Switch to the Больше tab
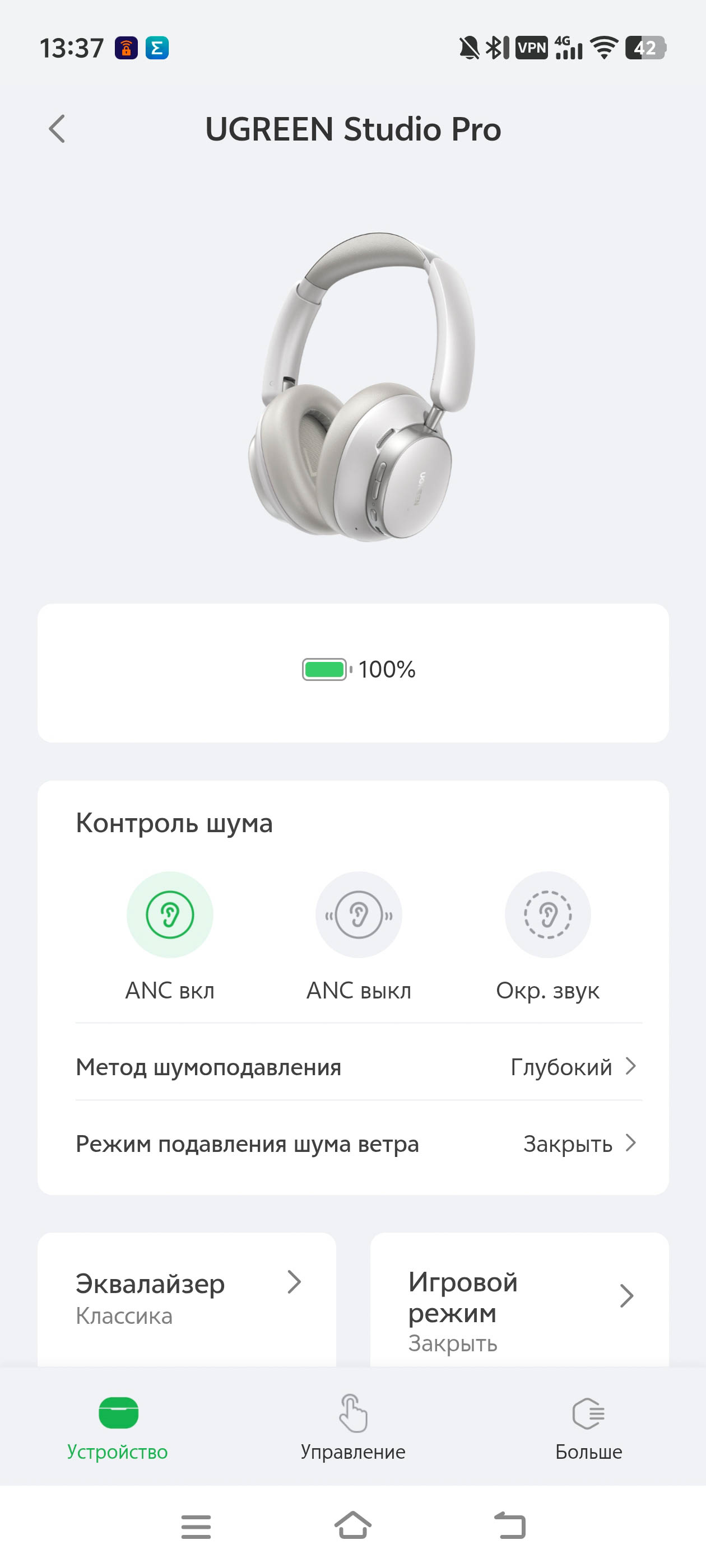 pos(588,1427)
